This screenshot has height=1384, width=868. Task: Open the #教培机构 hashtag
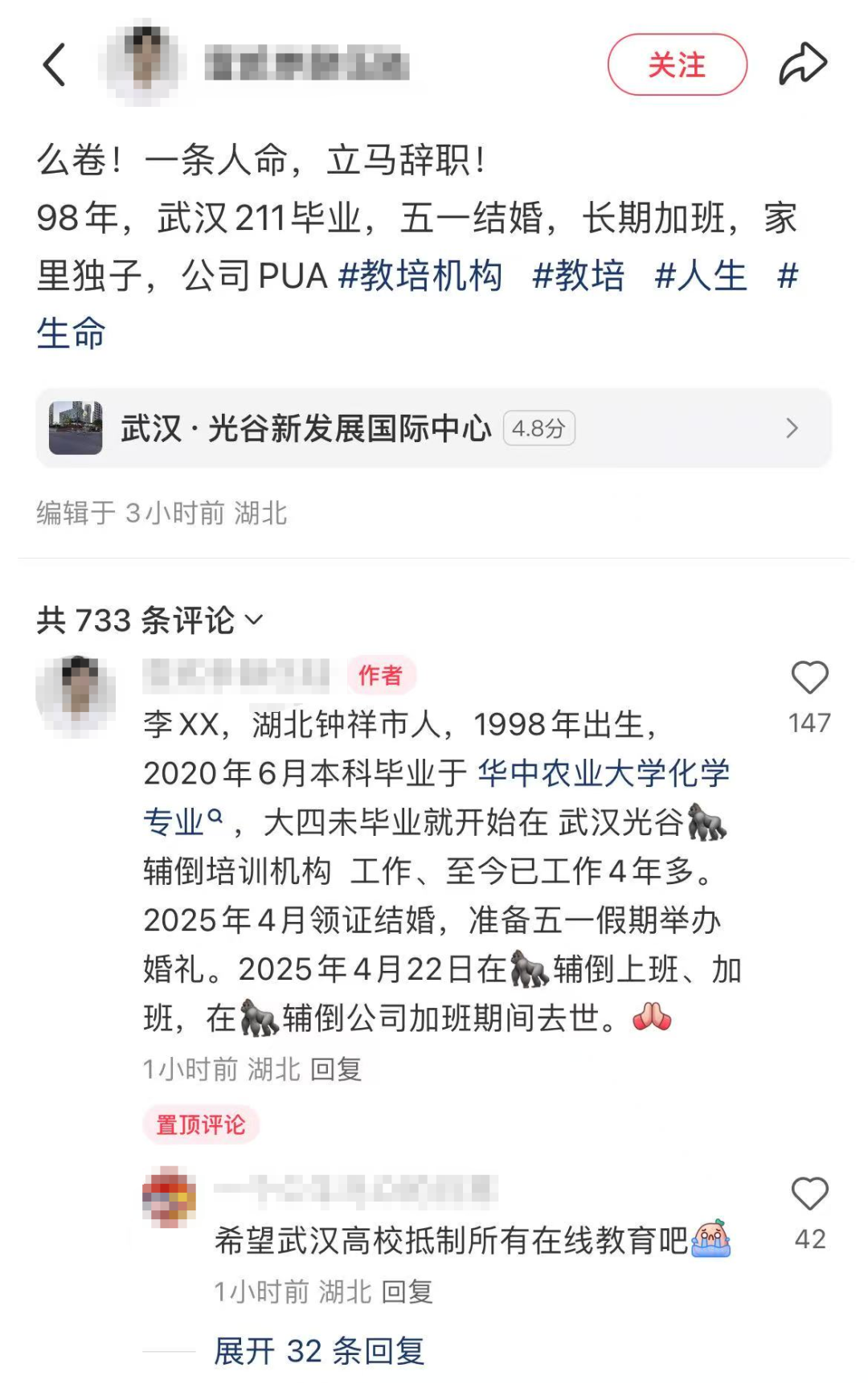(420, 276)
